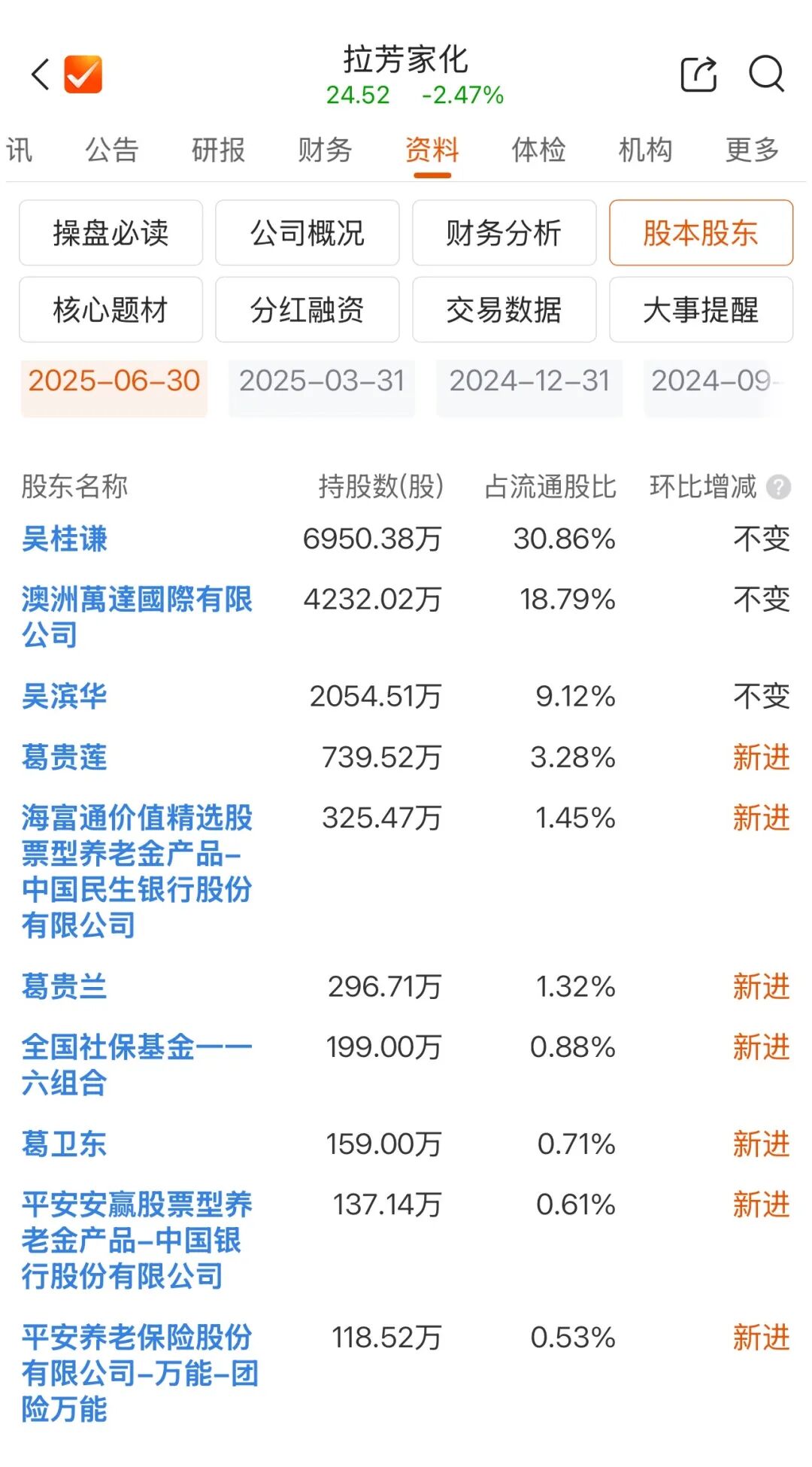Switch to the 公告 tab
Viewport: 812px width, 1467px height.
pos(111,150)
